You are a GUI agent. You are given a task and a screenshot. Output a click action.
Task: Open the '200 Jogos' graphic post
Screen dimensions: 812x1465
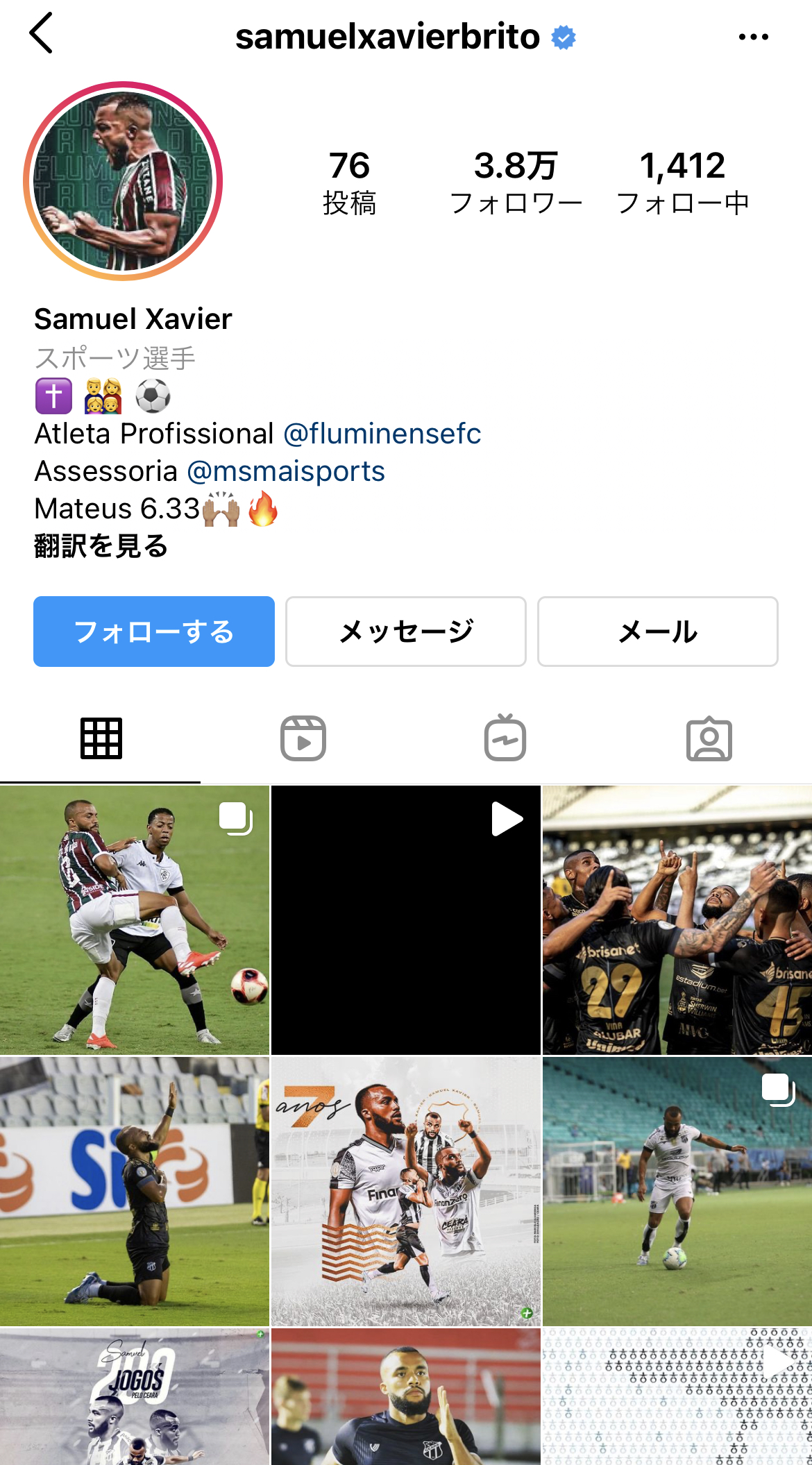135,1396
